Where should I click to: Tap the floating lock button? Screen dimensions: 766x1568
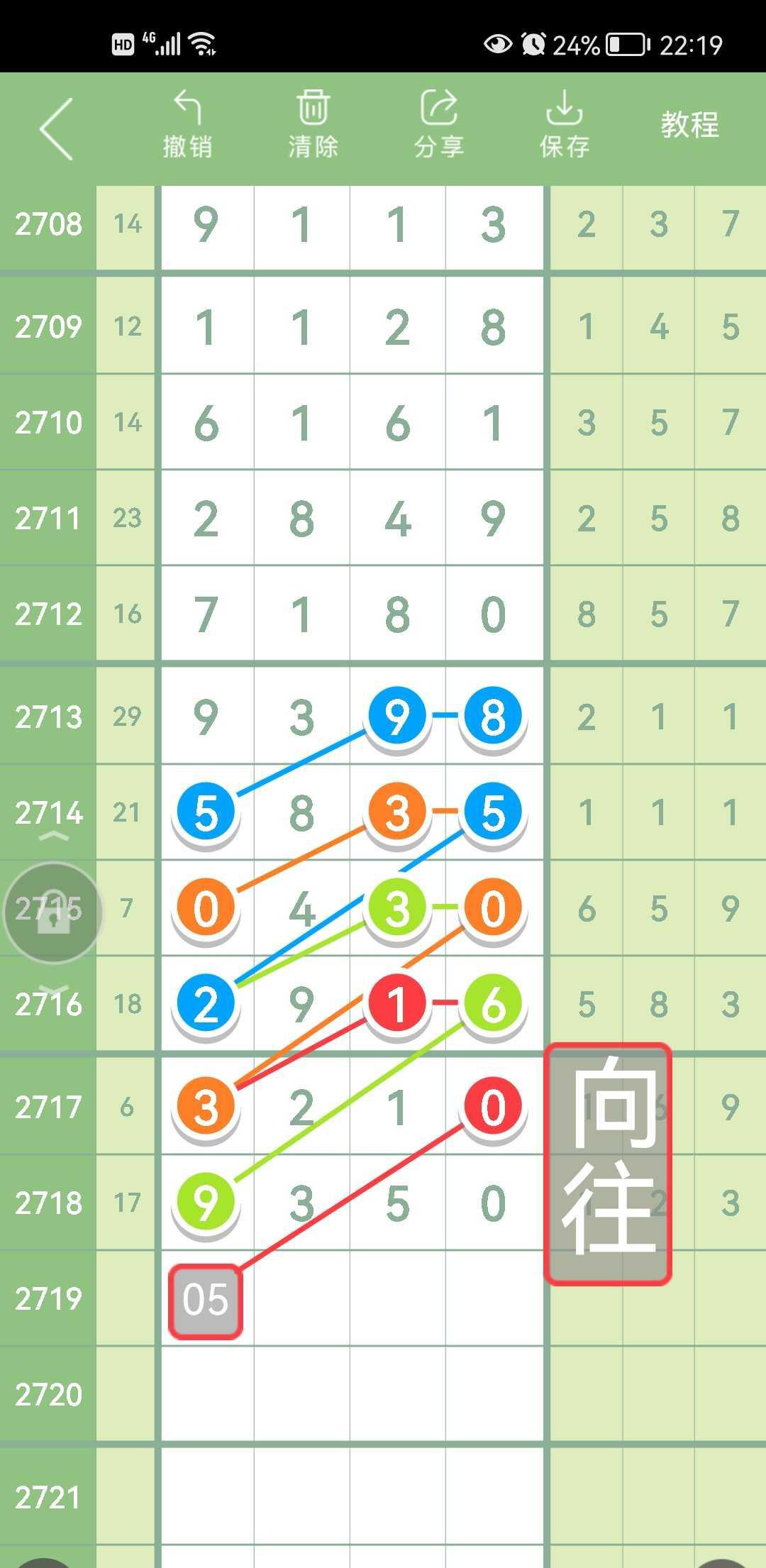click(x=53, y=912)
